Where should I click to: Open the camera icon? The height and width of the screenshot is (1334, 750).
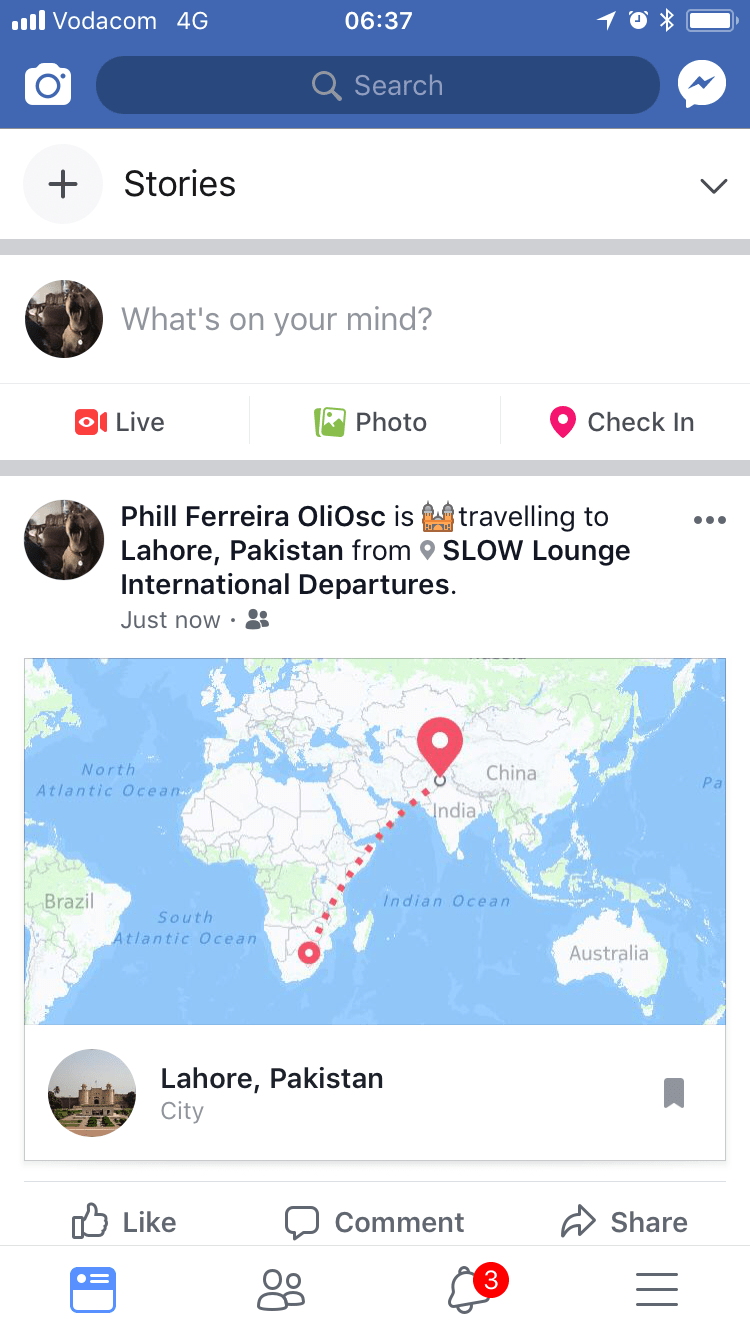coord(48,86)
